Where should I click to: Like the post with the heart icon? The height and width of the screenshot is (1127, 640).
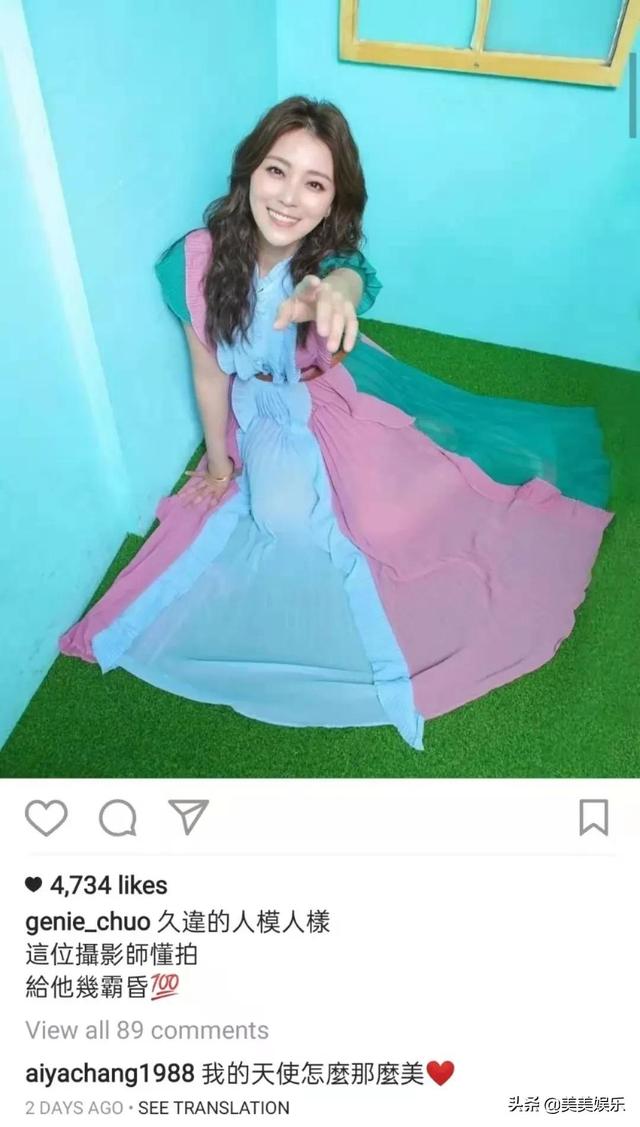[x=46, y=818]
